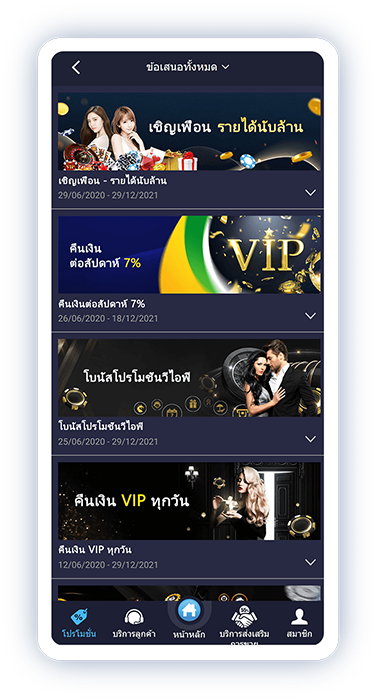Open the โบนัสโปรโมชั่นวีไอพี banner
Screen dimensions: 376x698
click(189, 378)
